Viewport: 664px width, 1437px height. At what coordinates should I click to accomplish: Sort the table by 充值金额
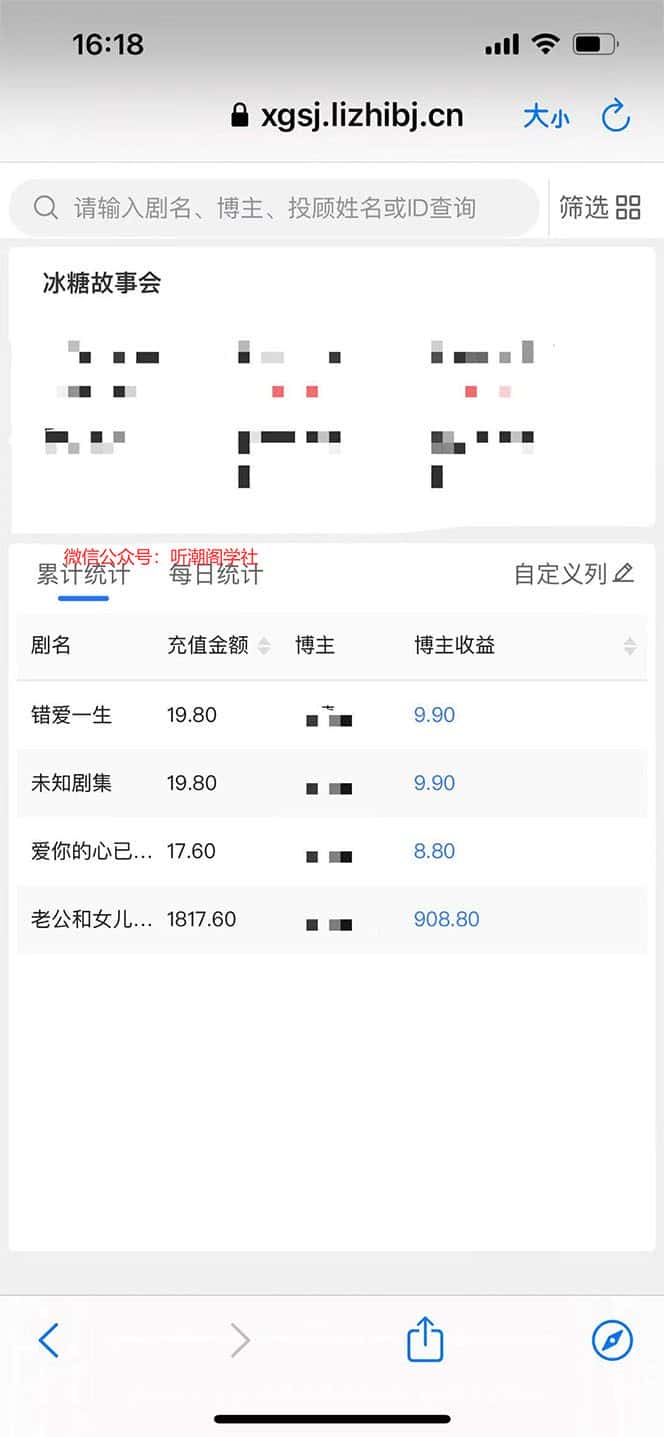click(264, 646)
